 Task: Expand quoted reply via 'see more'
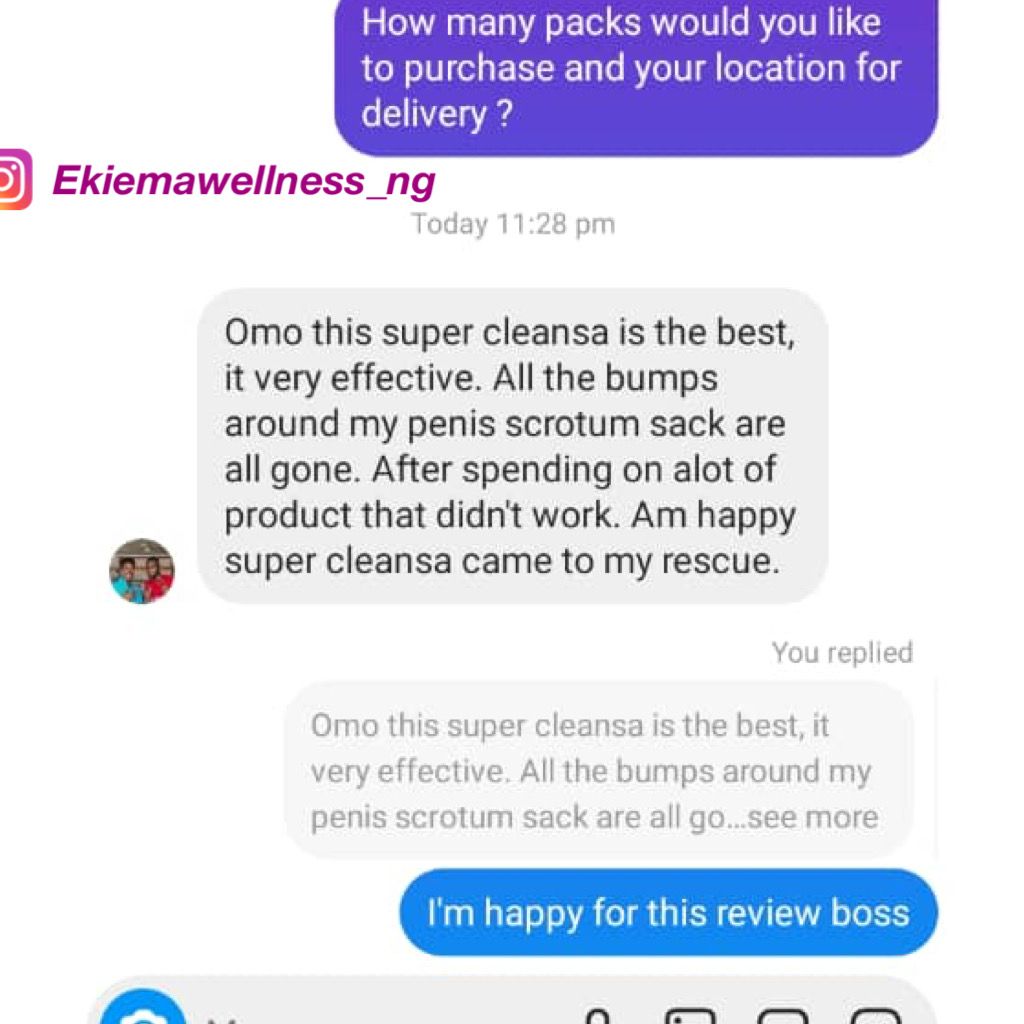click(812, 817)
